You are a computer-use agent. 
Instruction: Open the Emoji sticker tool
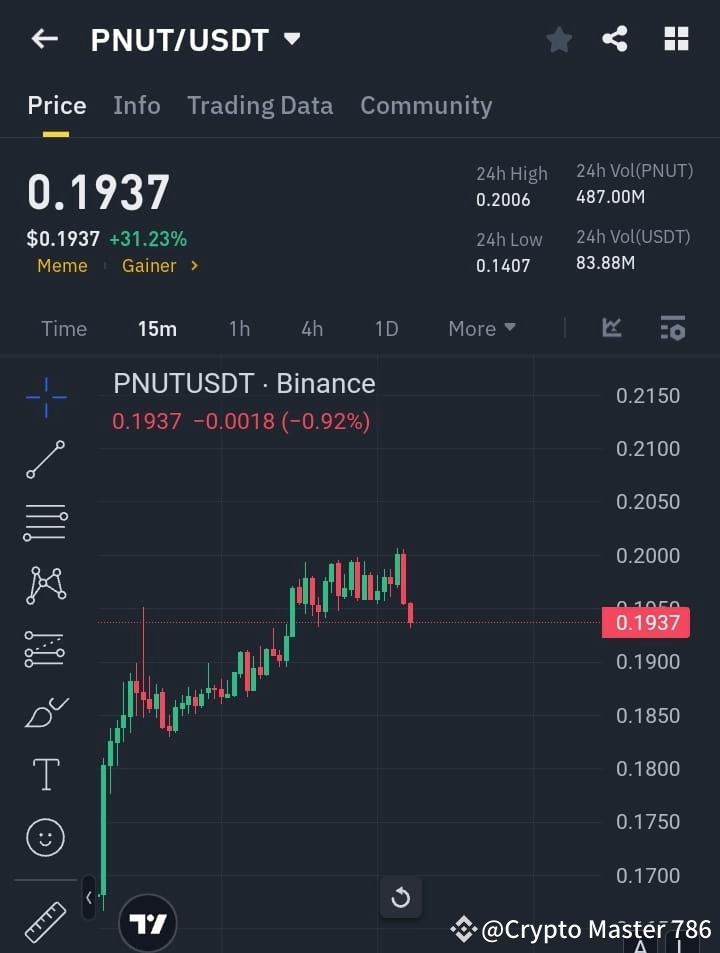pyautogui.click(x=45, y=837)
